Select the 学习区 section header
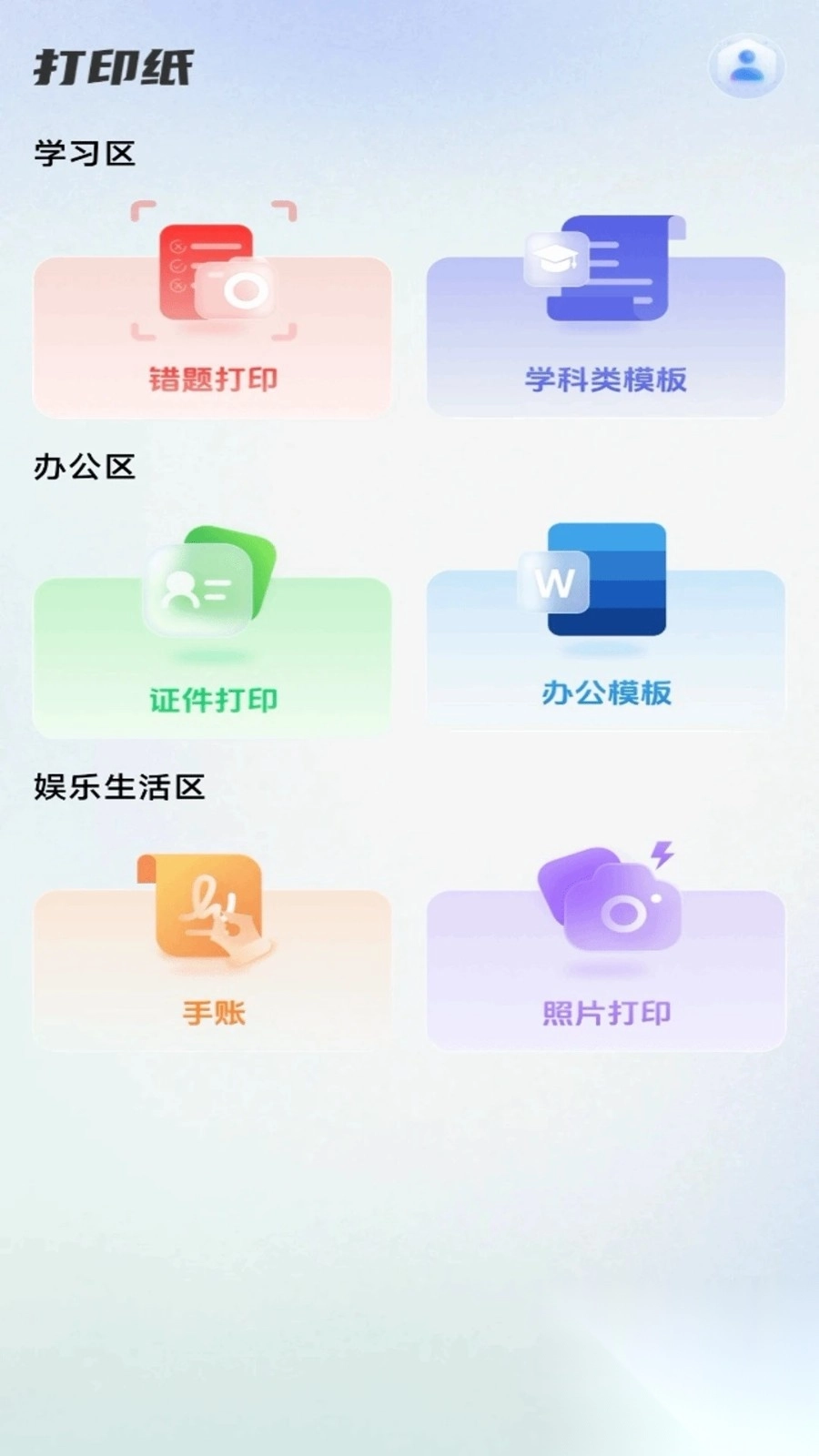Screen dimensions: 819x1456 coord(86,151)
